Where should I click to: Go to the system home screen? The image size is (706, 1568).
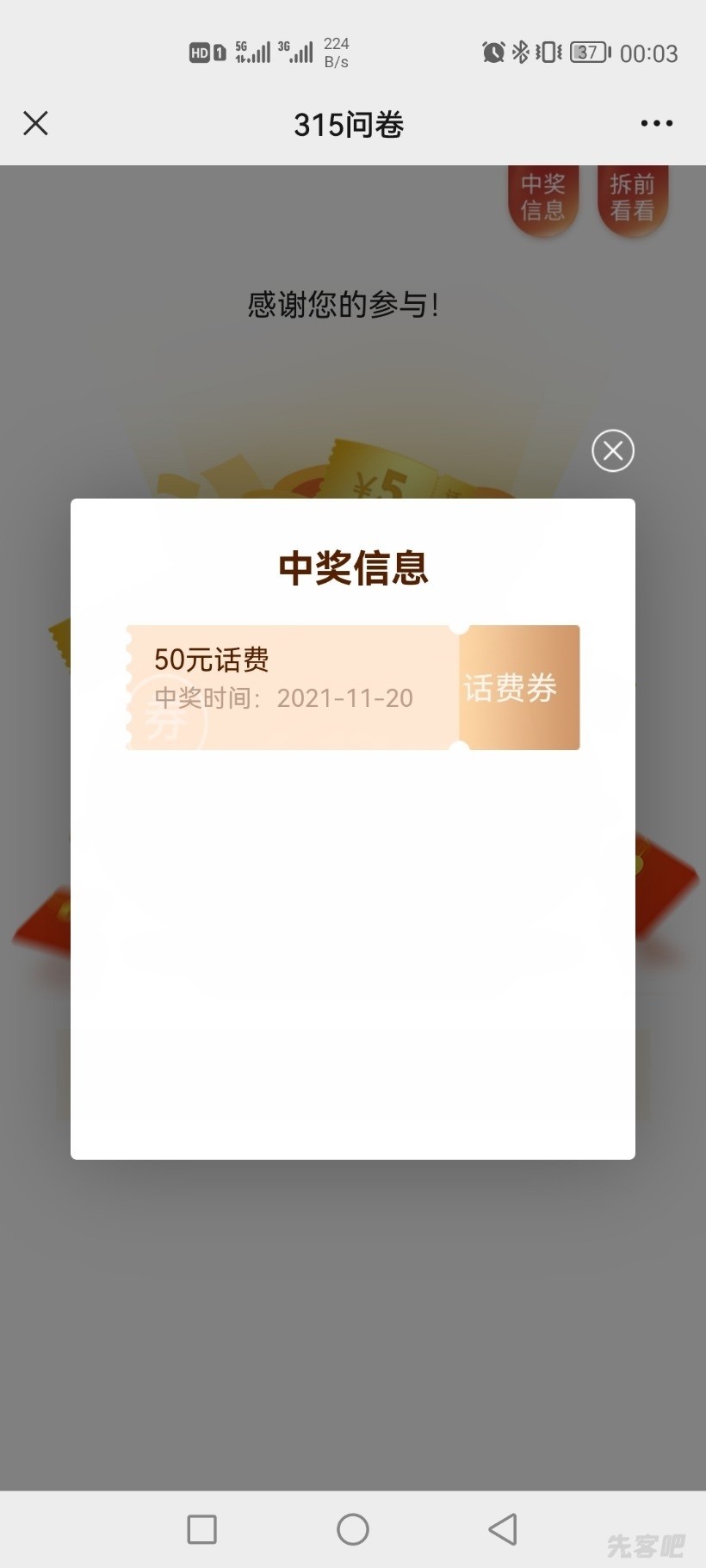click(x=352, y=1528)
